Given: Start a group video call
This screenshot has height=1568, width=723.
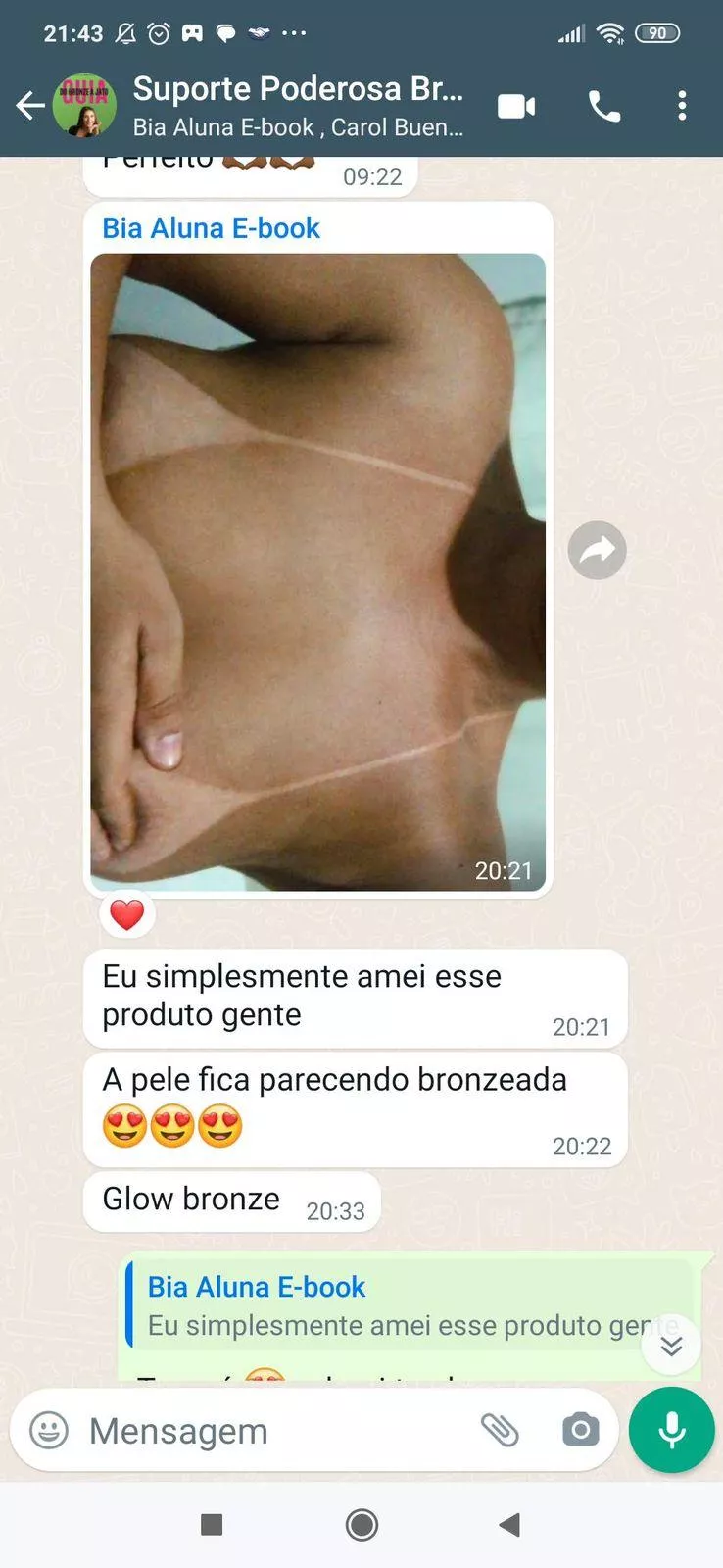Looking at the screenshot, I should coord(516,106).
